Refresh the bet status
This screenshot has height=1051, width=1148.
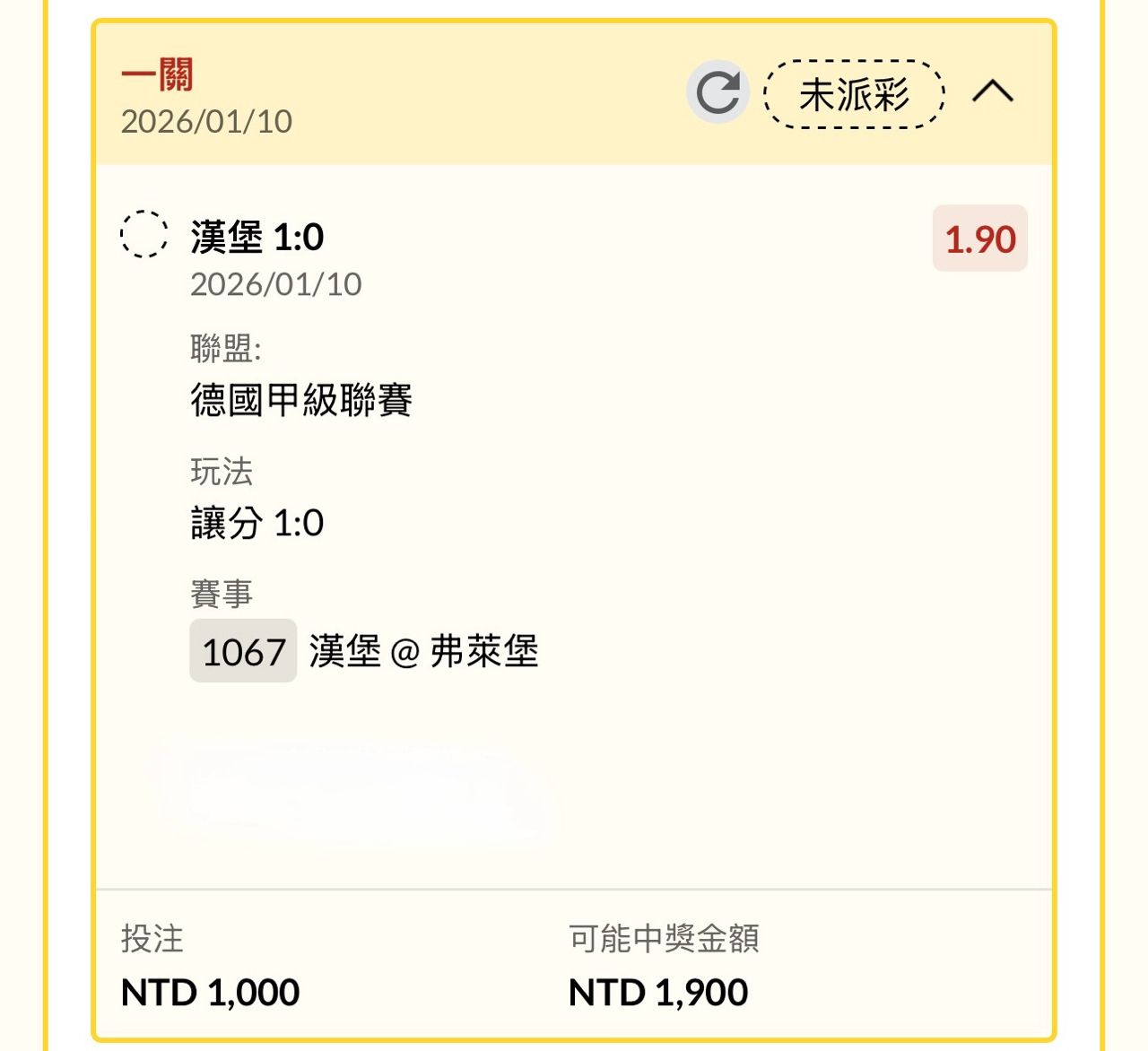pyautogui.click(x=717, y=92)
